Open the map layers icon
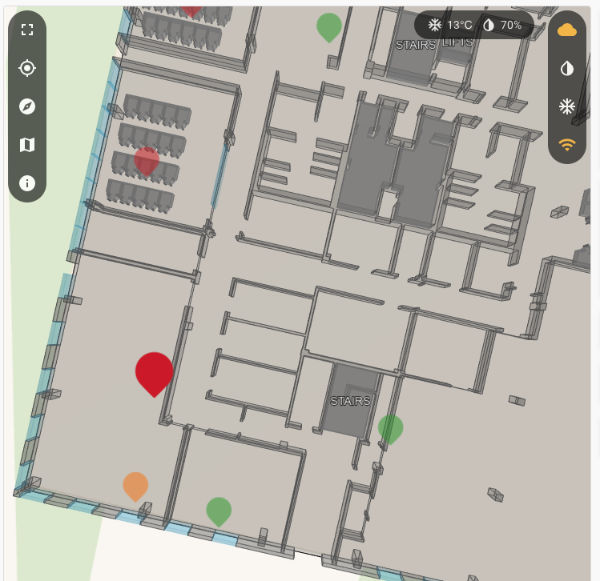 click(x=27, y=145)
